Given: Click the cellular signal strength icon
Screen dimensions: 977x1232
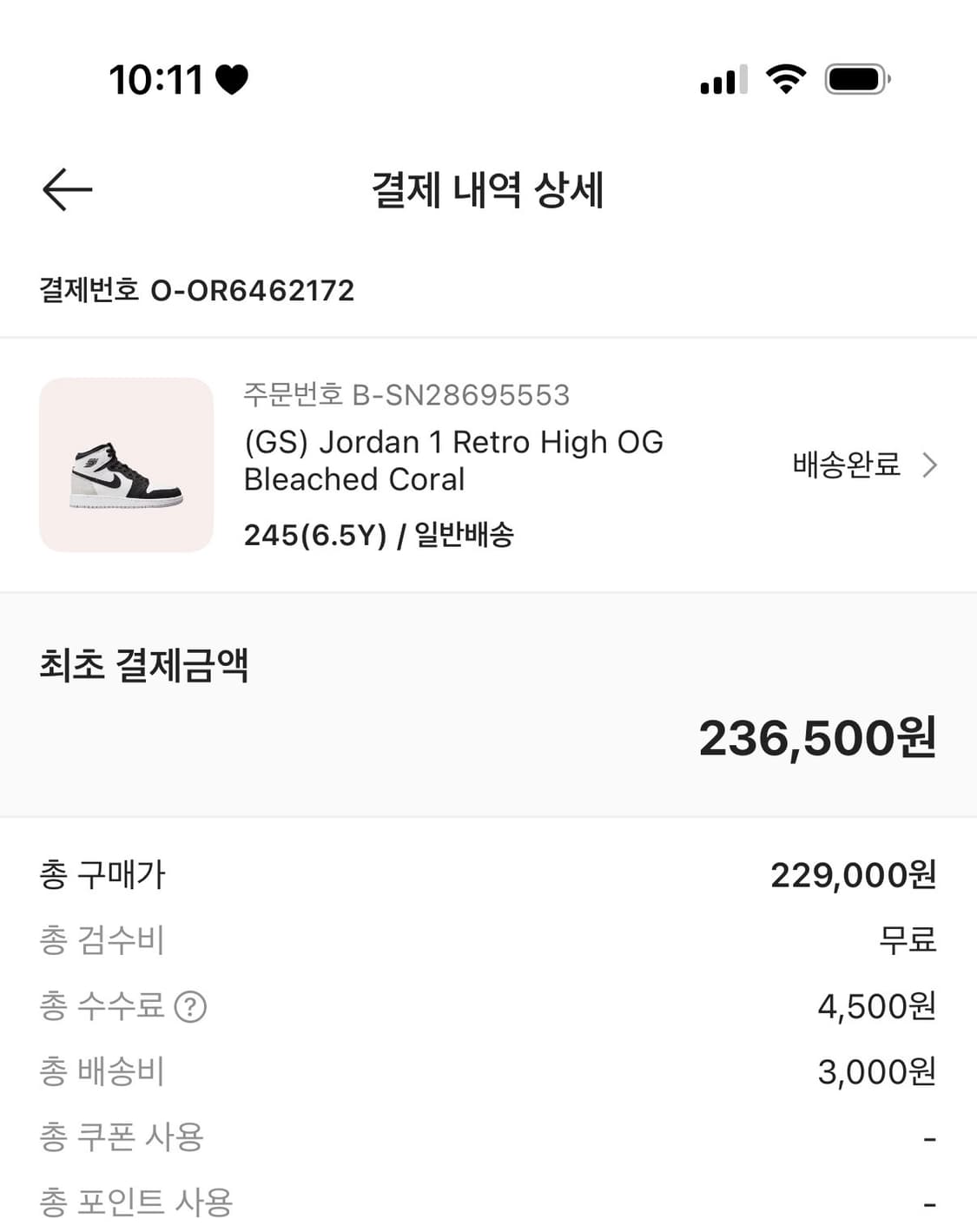Looking at the screenshot, I should point(721,79).
